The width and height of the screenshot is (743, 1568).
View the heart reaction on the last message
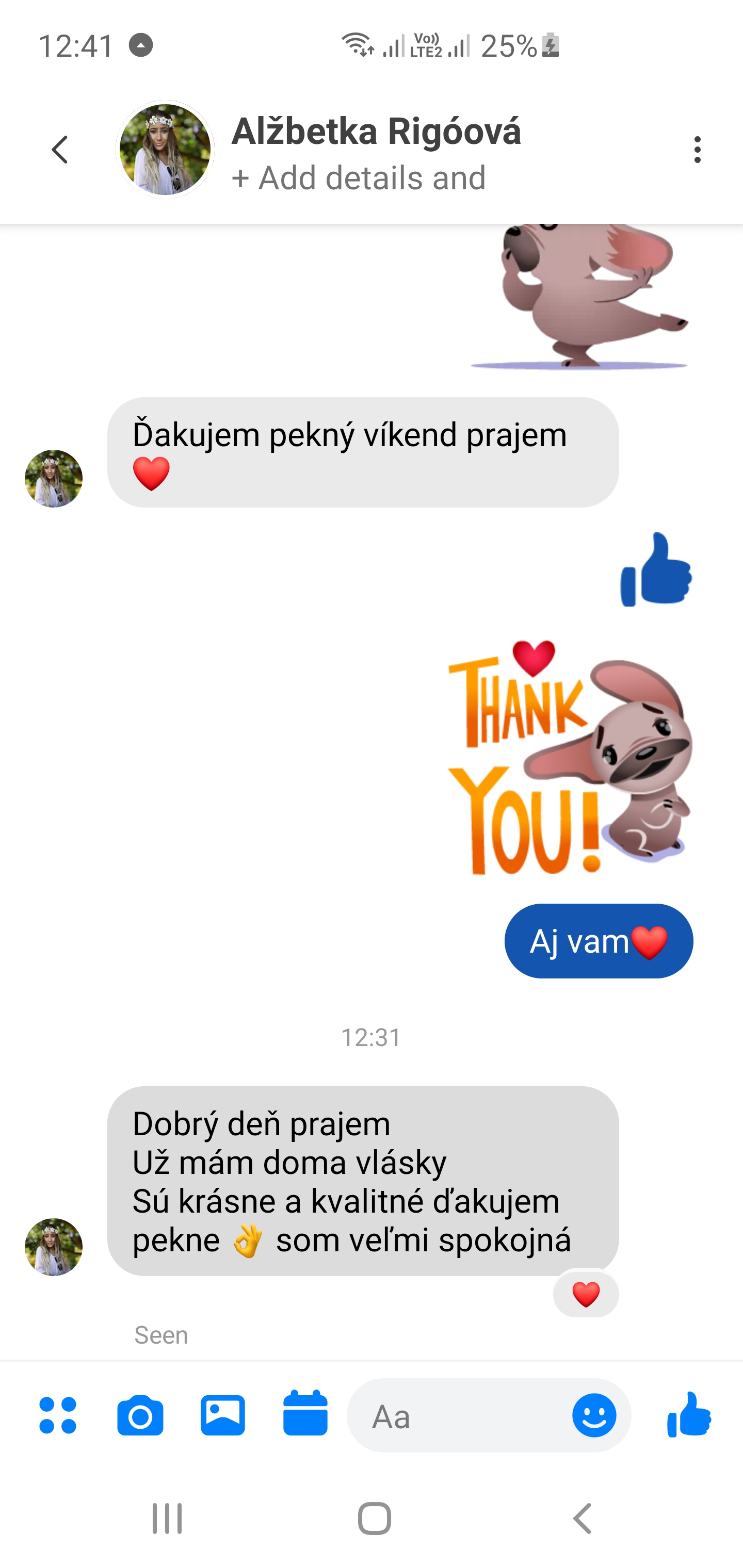coord(586,1294)
